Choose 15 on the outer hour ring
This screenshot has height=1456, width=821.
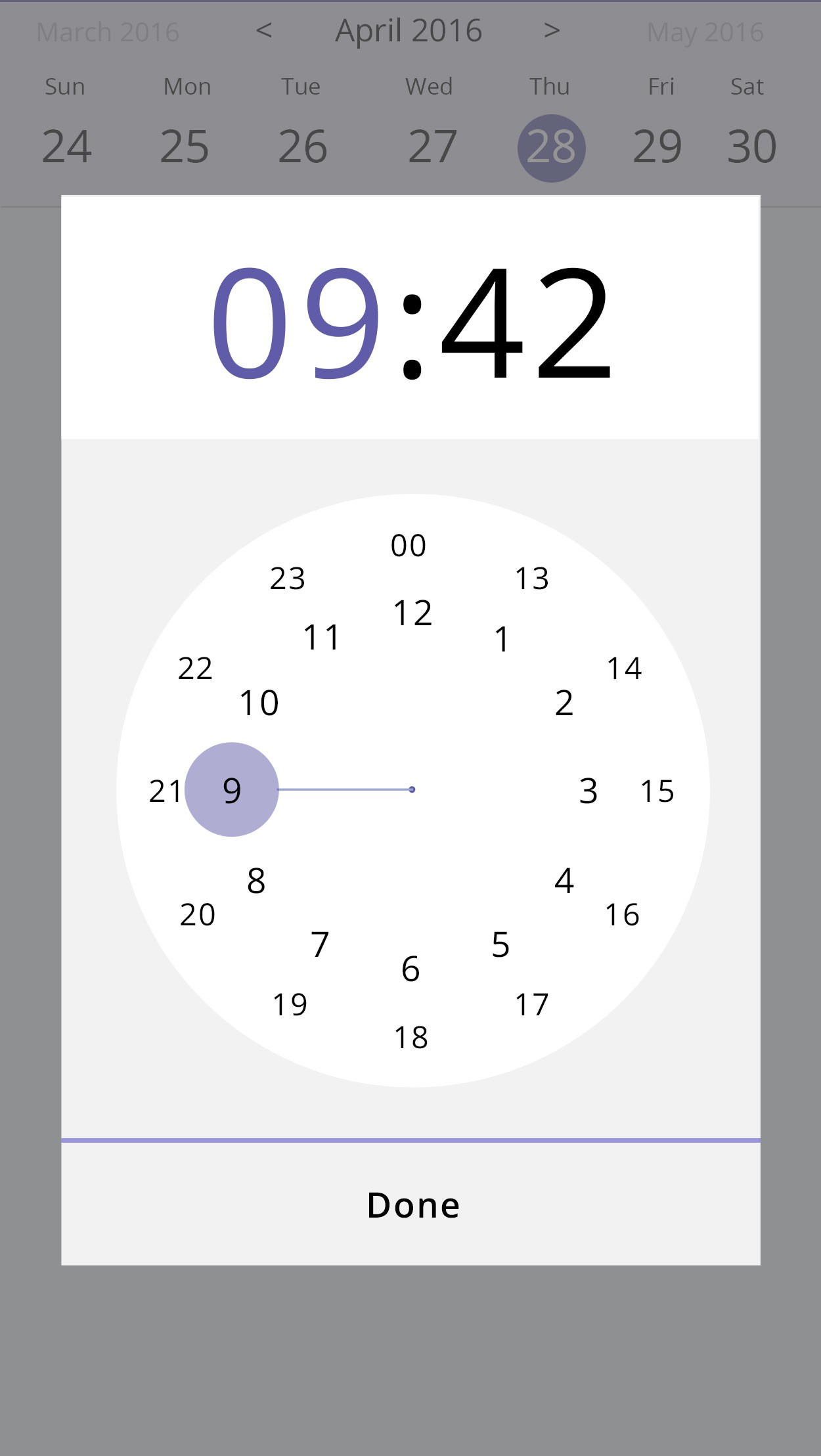coord(657,791)
